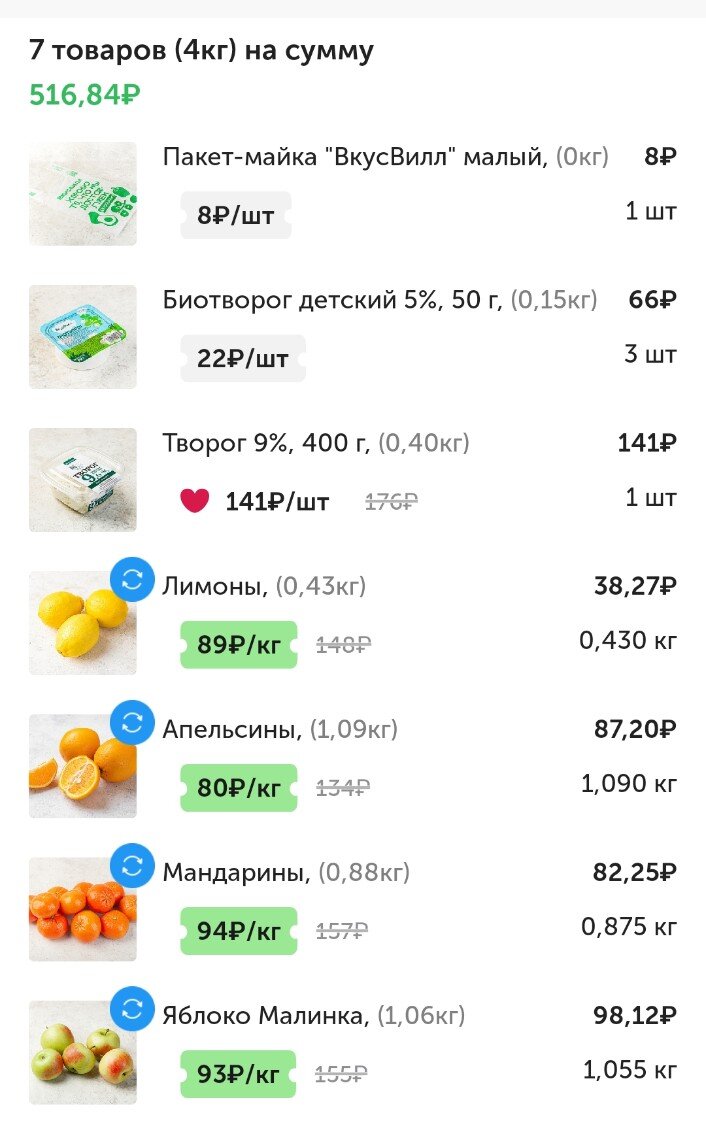Tap the replace icon on Апельсины
The height and width of the screenshot is (1128, 706).
tap(132, 723)
